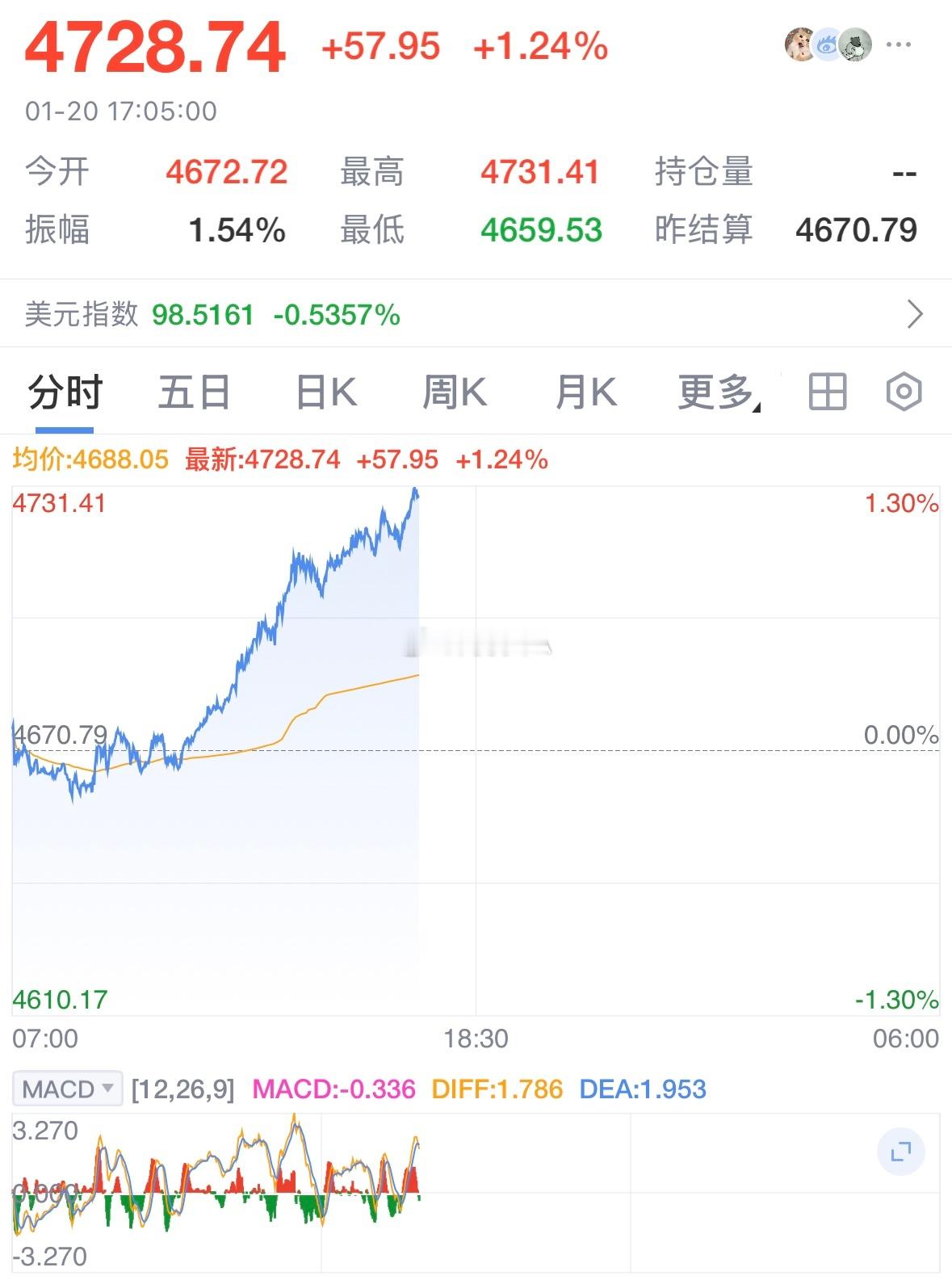Select the 分时 intraday view
This screenshot has height=1284, width=952.
[63, 391]
